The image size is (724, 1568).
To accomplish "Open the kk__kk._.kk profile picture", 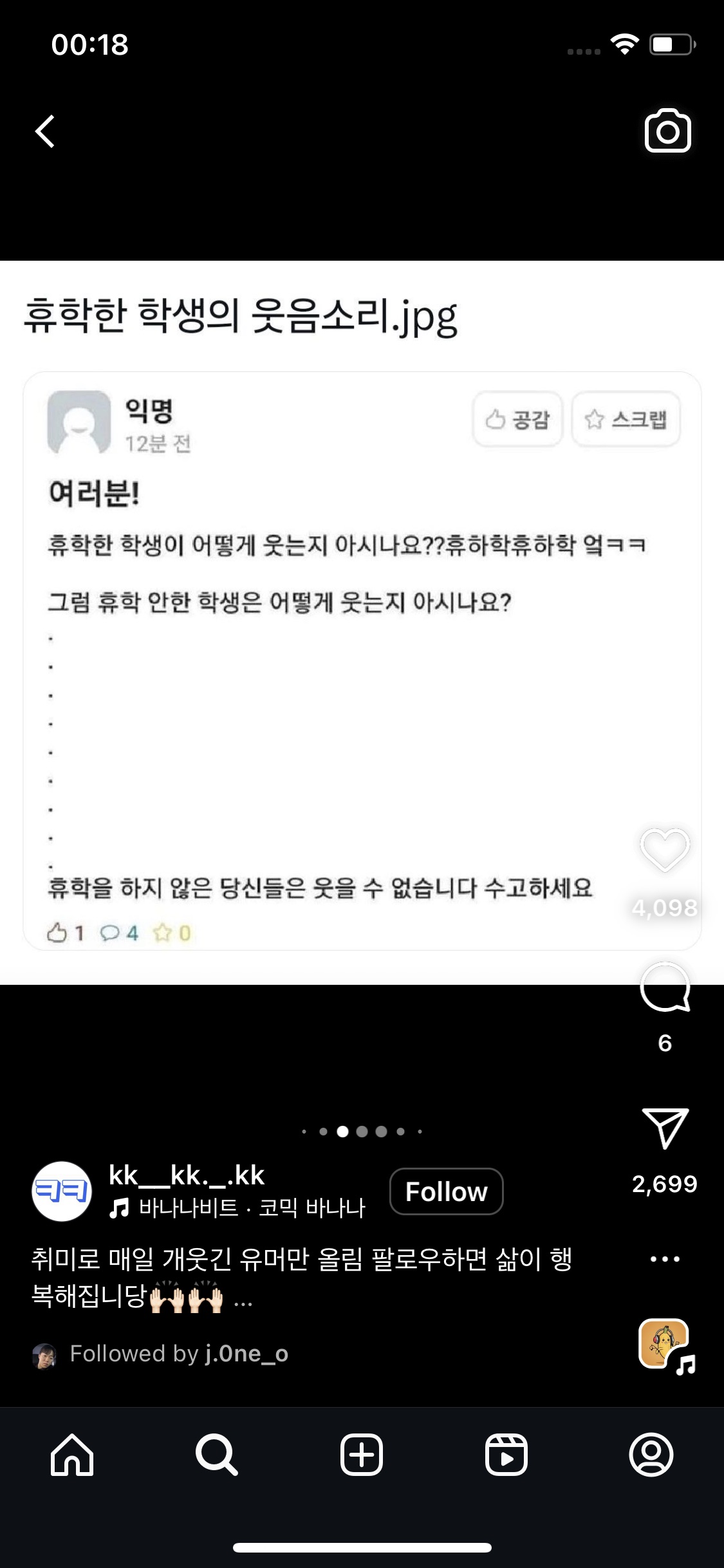I will 62,1191.
